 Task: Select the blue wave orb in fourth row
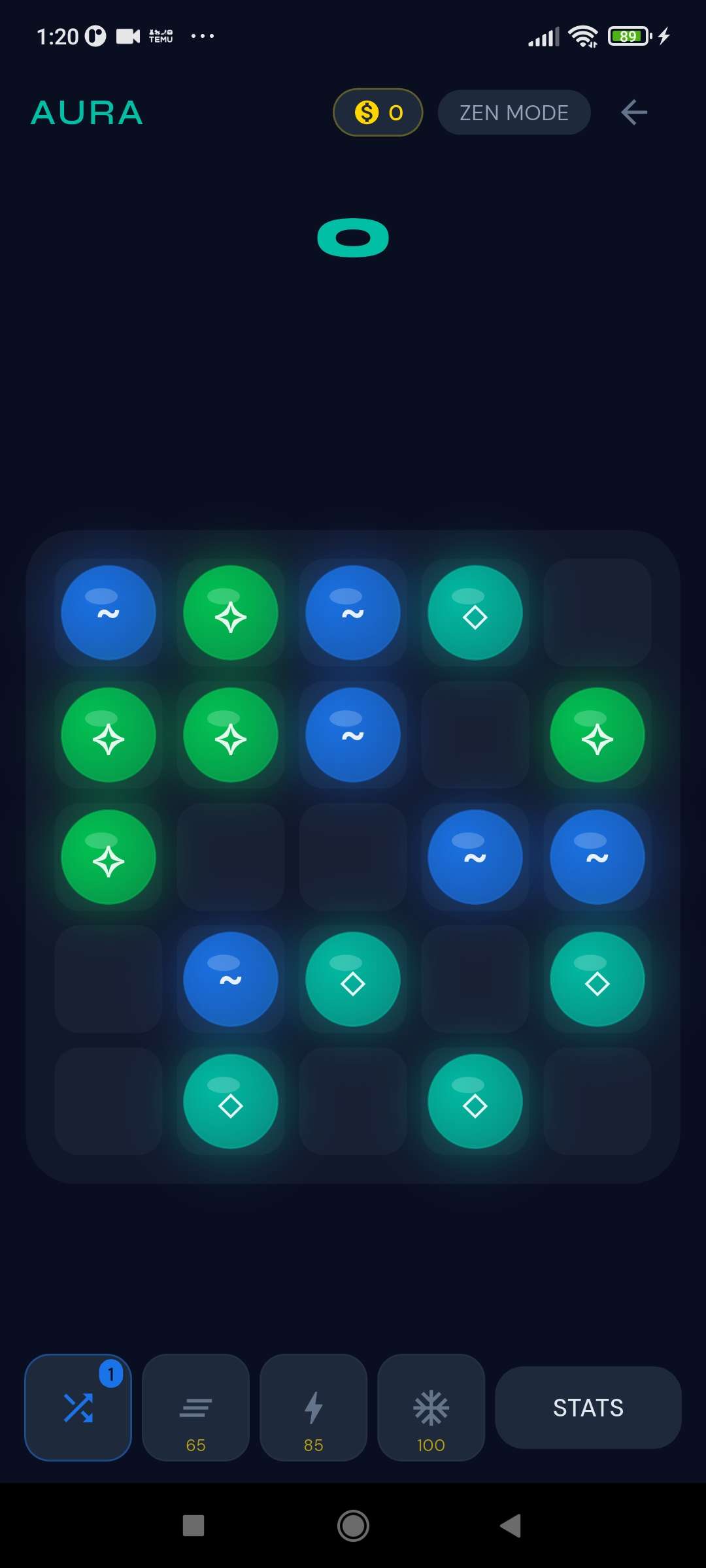click(230, 979)
